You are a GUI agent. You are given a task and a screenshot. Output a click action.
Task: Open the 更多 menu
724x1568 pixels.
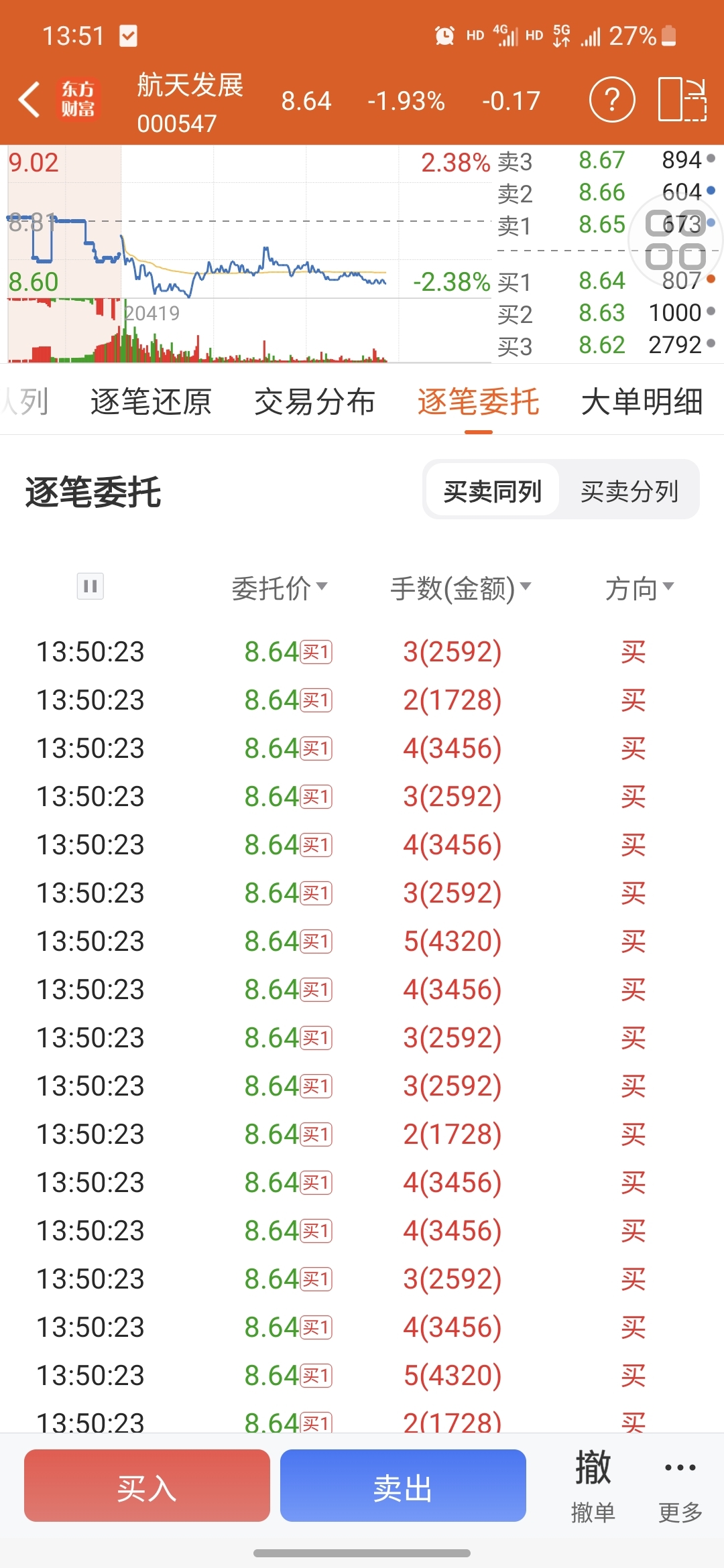(x=680, y=1486)
